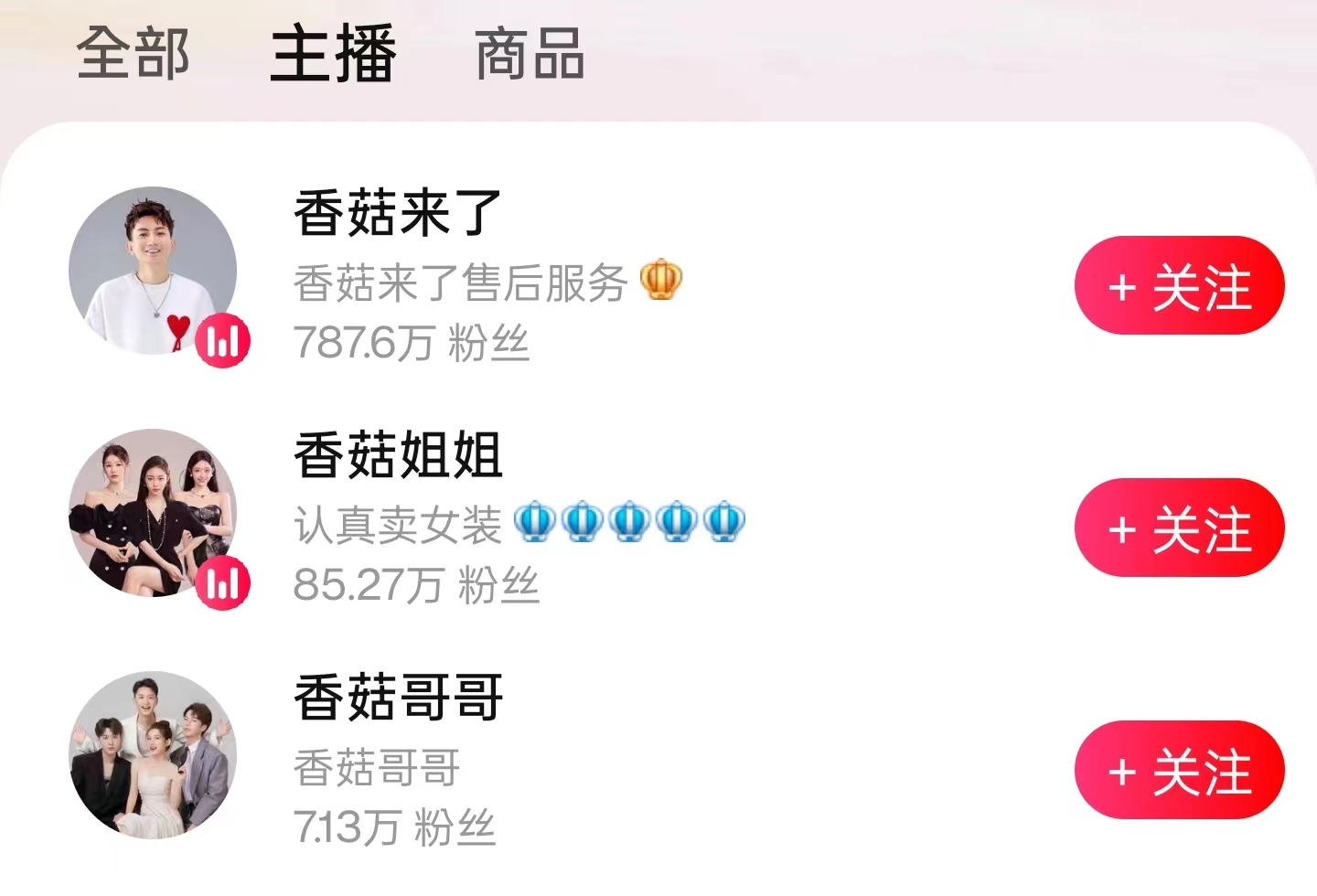The image size is (1317, 896).
Task: Open 香菇姐姐 streamer profile
Action: (397, 455)
